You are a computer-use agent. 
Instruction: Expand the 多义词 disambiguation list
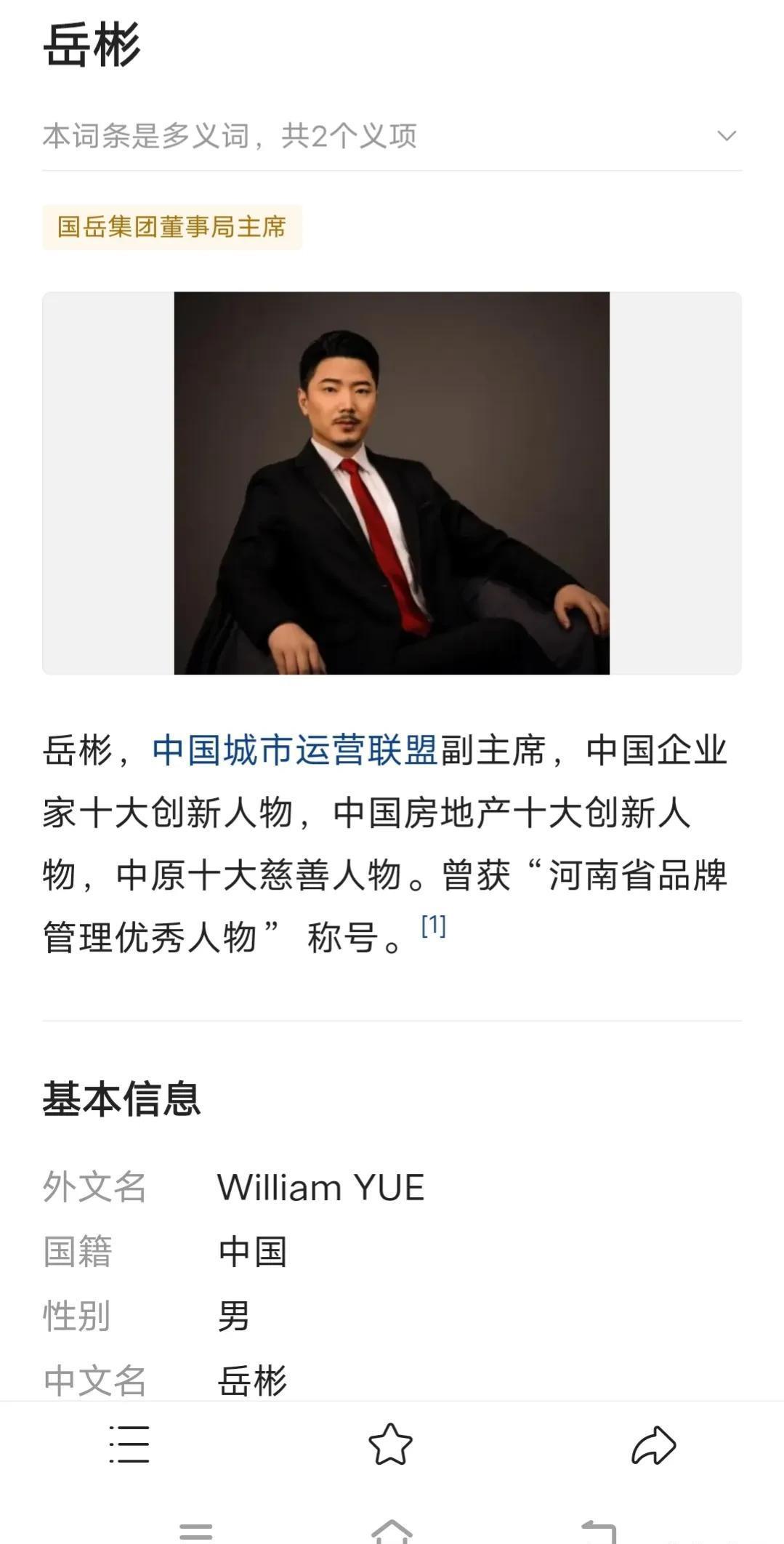click(726, 136)
